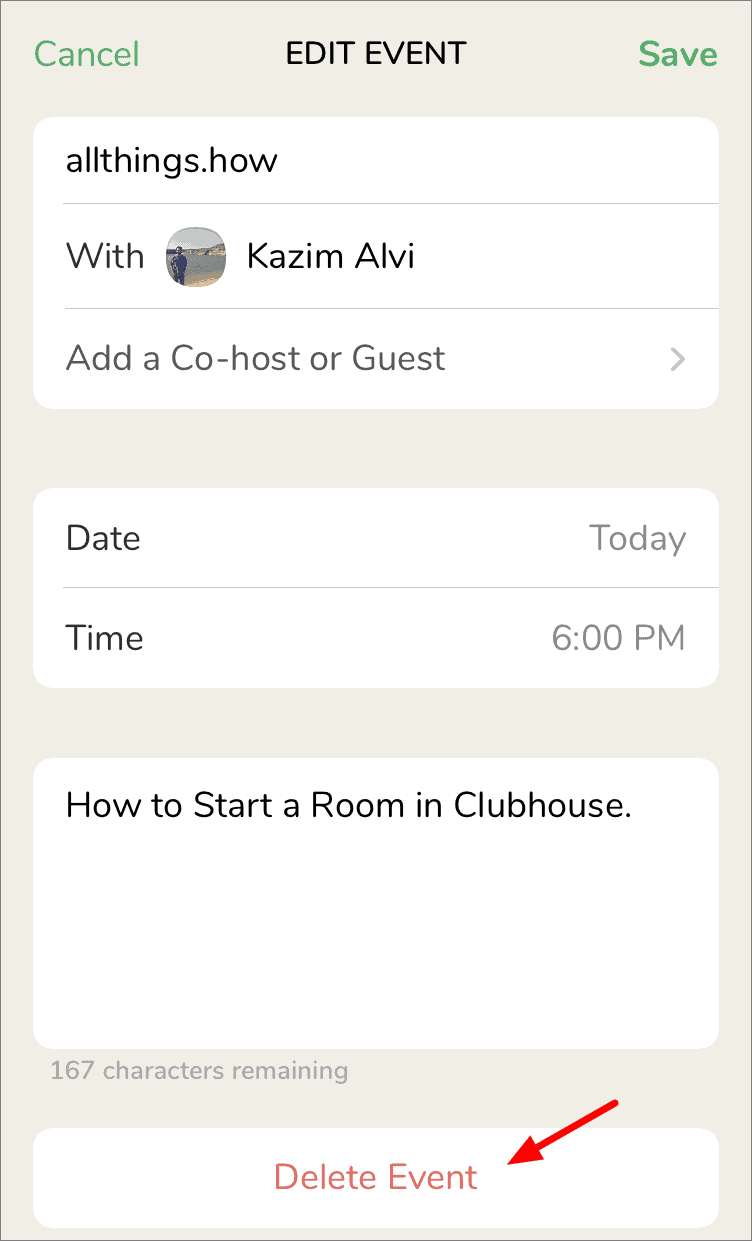Select host Kazim Alvi row
Screen dimensions: 752x1241
pyautogui.click(x=376, y=257)
